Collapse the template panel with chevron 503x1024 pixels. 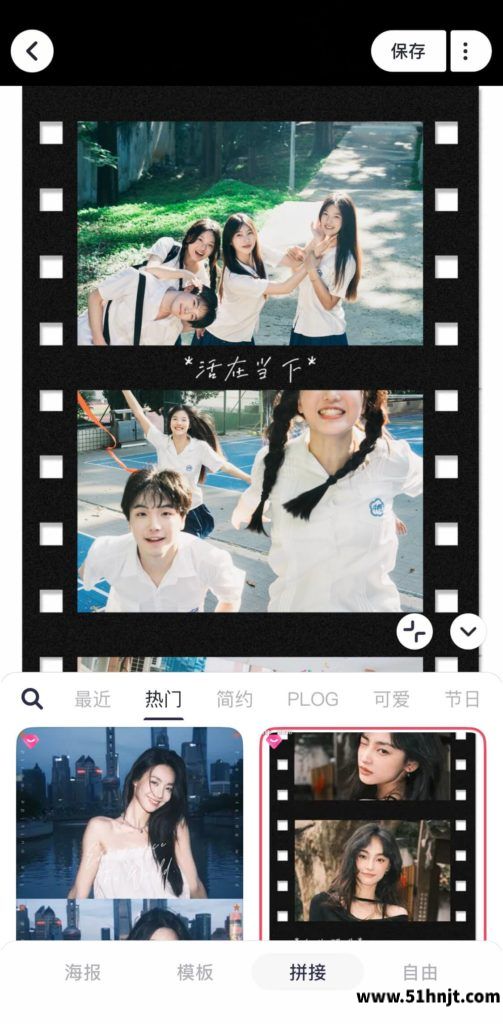click(x=468, y=632)
